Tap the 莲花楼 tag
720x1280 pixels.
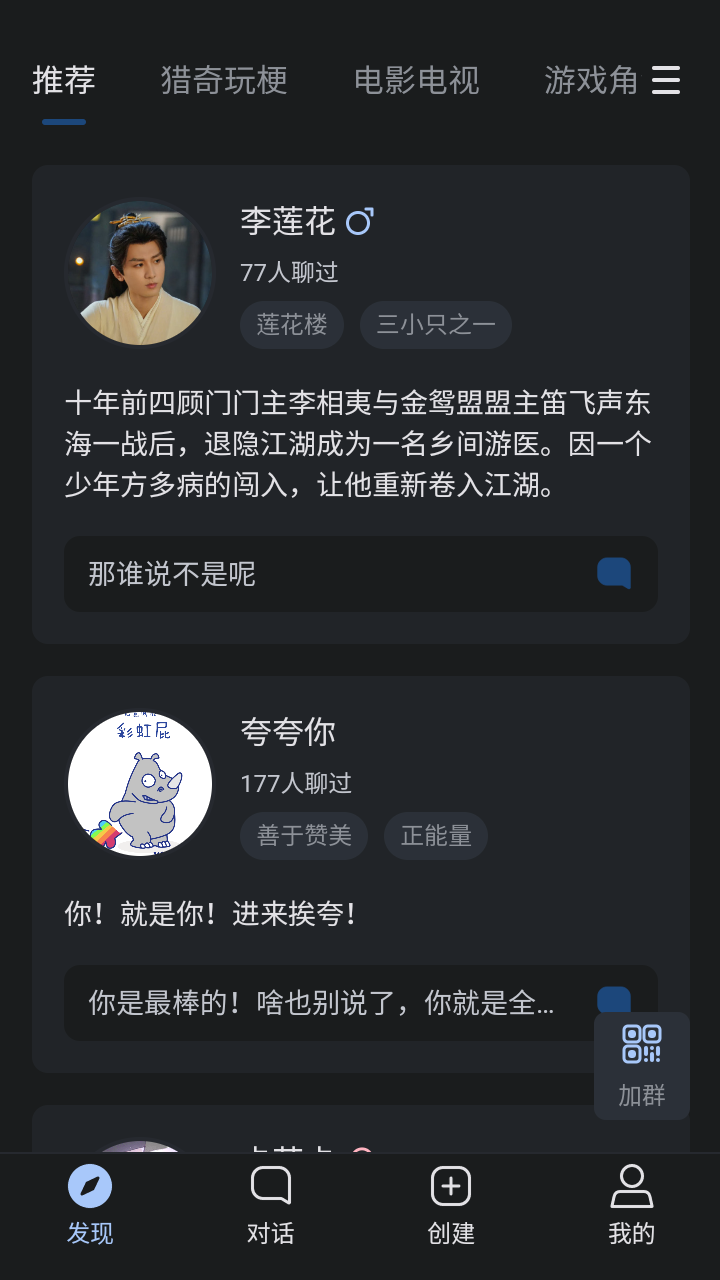[x=292, y=324]
